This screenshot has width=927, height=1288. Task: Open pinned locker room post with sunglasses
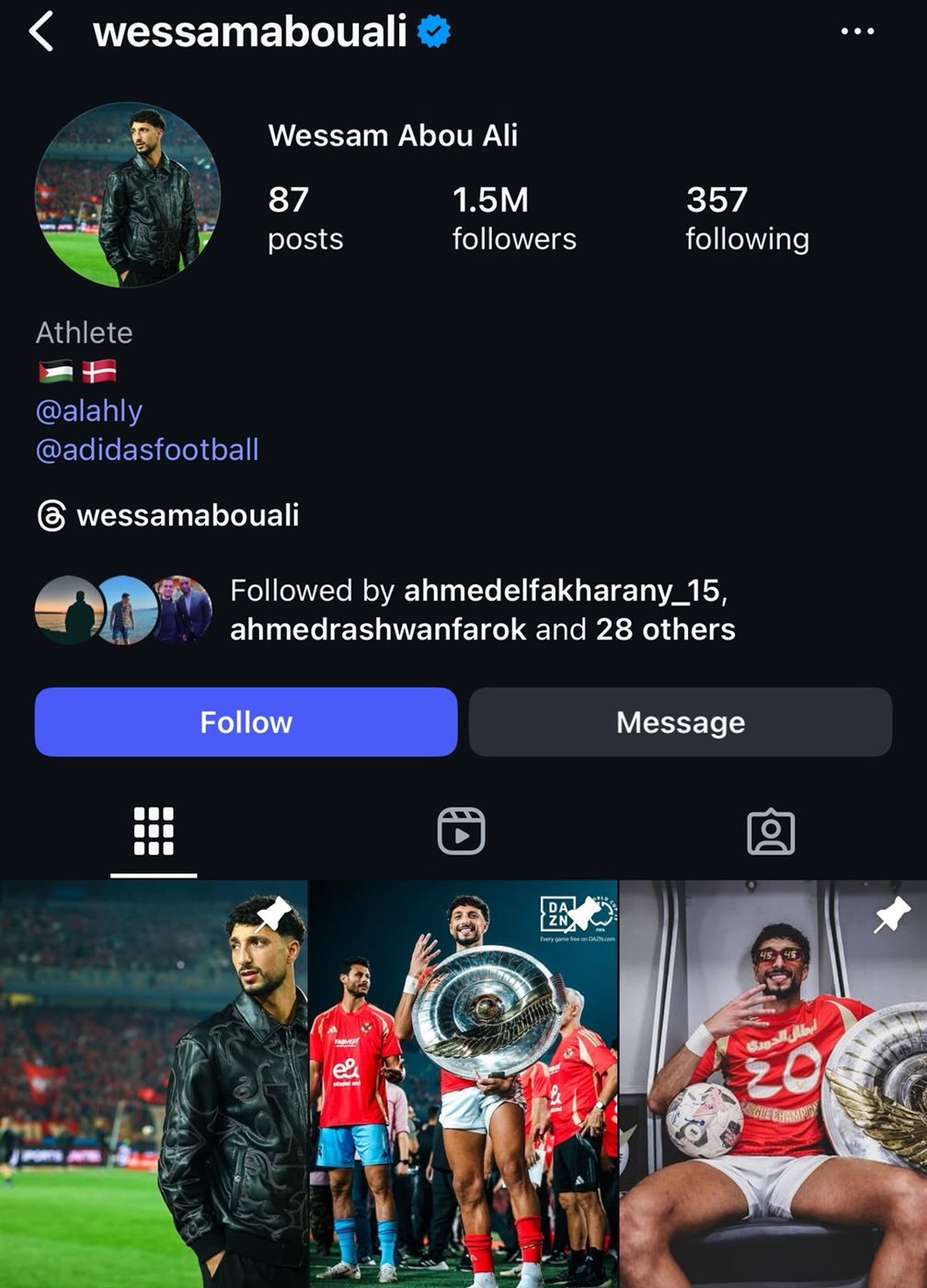pos(773,1086)
